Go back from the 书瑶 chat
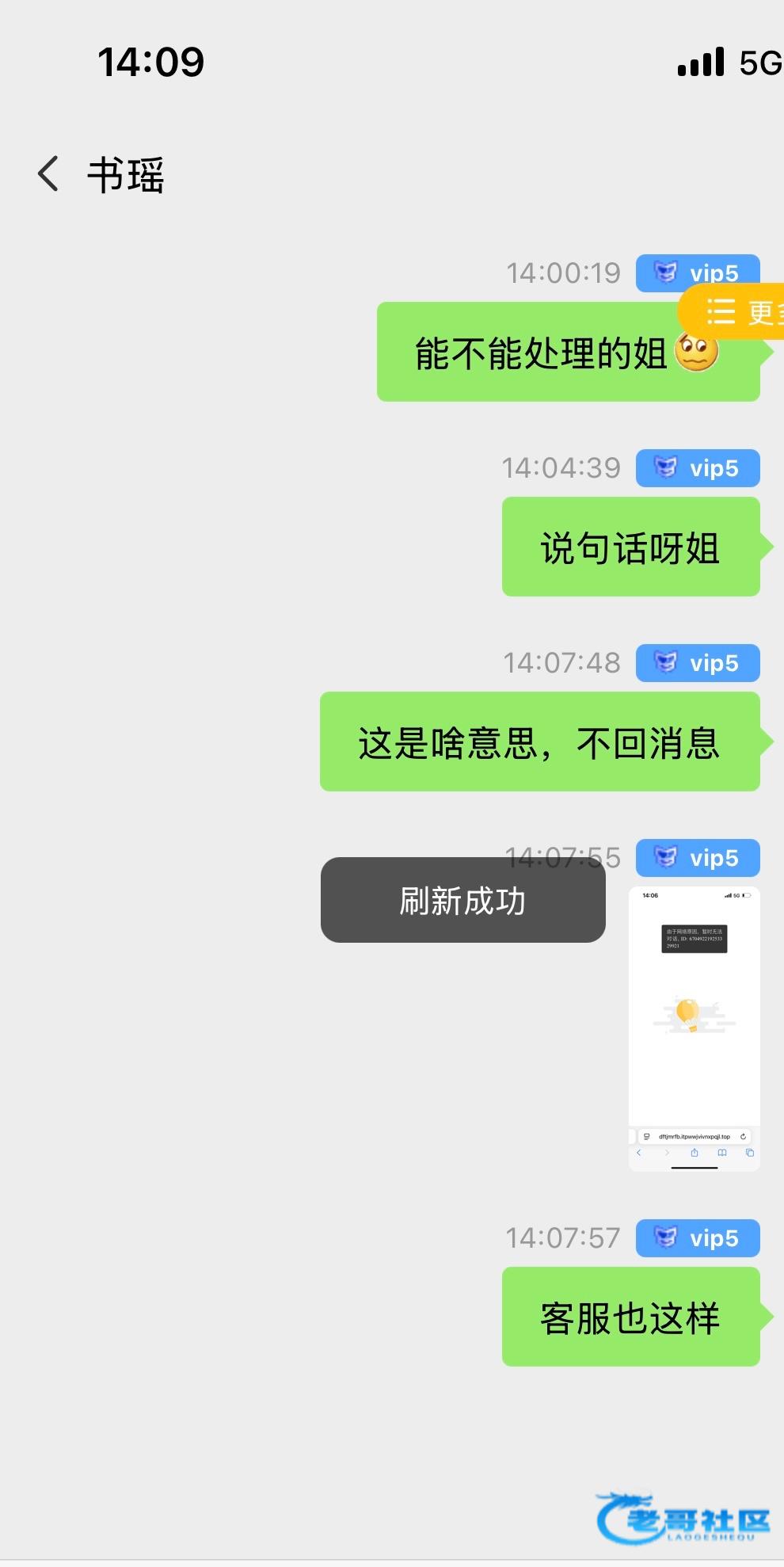 [x=48, y=173]
